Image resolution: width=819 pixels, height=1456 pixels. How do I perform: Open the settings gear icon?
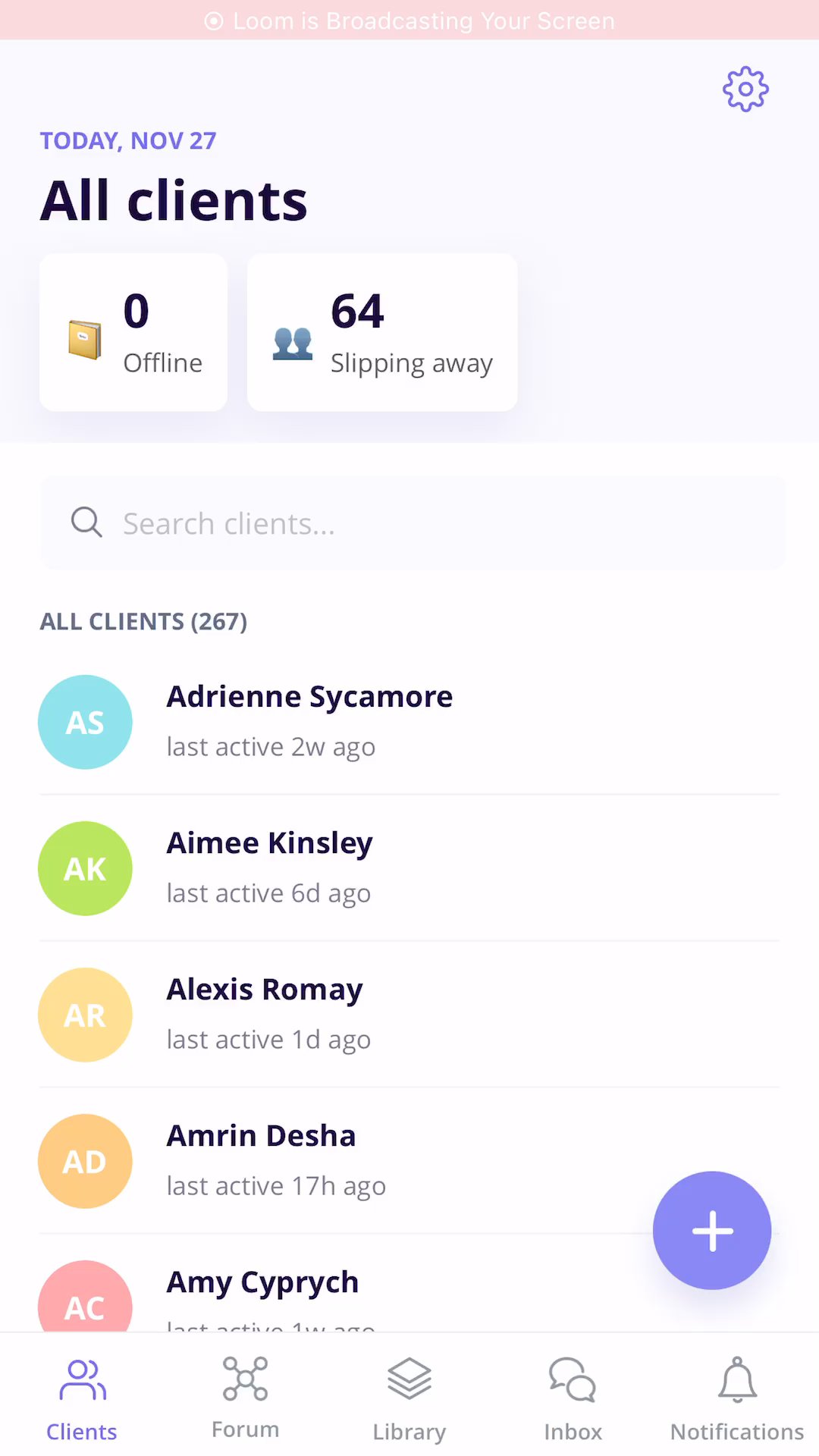[x=745, y=89]
